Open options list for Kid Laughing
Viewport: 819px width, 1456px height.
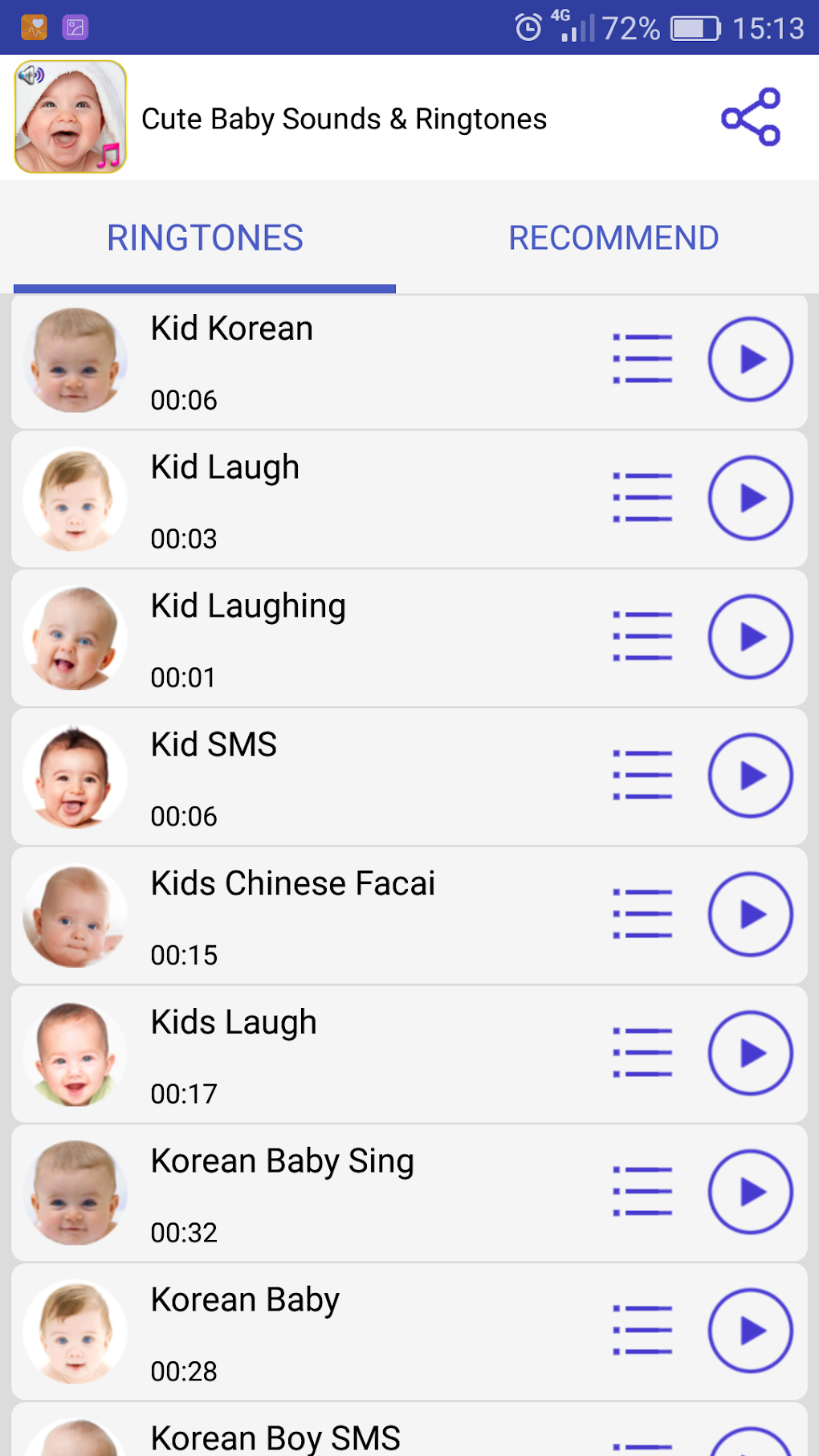(642, 637)
